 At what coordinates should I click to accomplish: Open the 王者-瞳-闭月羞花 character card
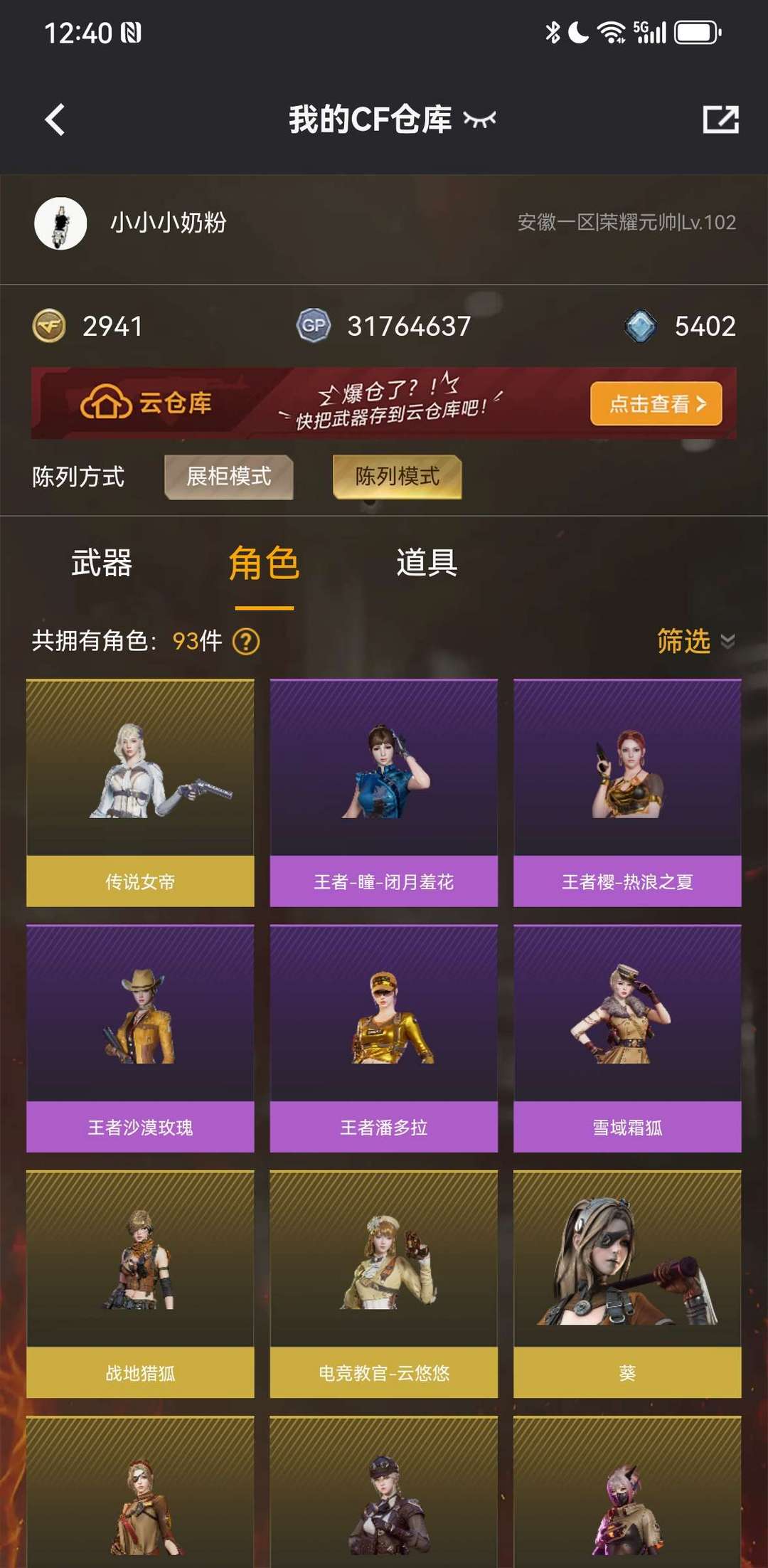383,793
